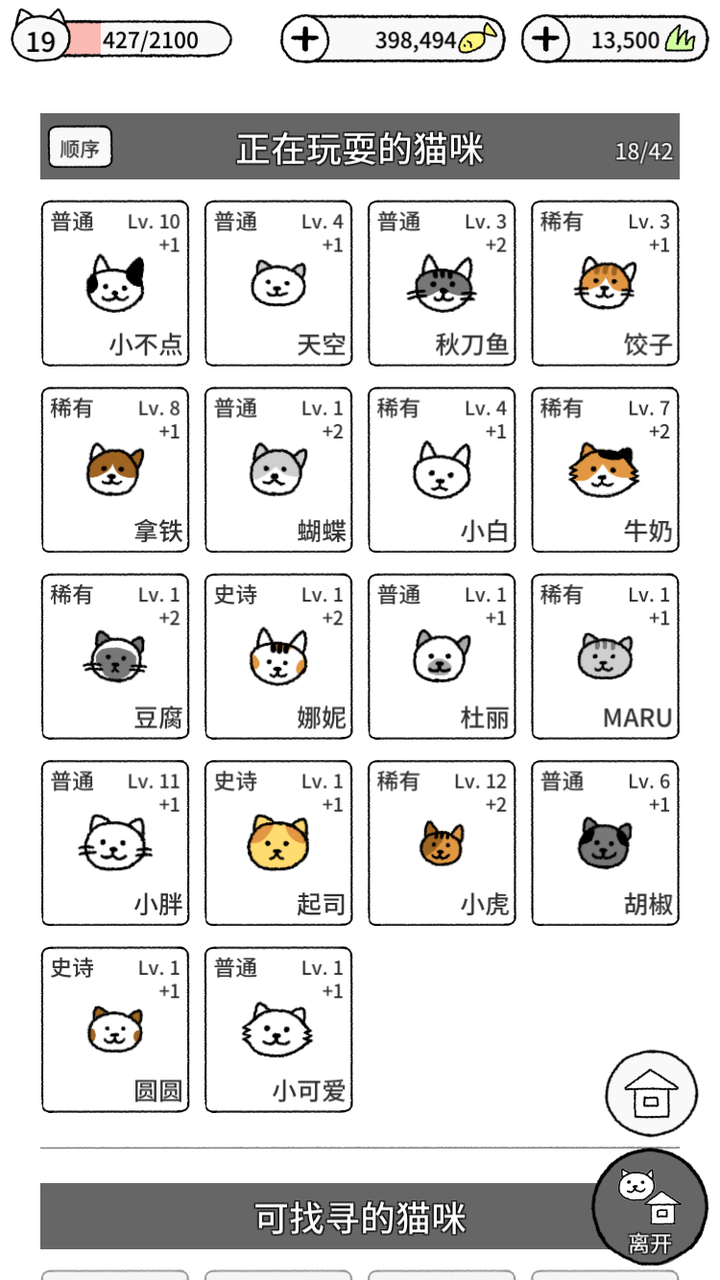Select the cat named 天空
This screenshot has height=1280, width=720.
pos(279,283)
